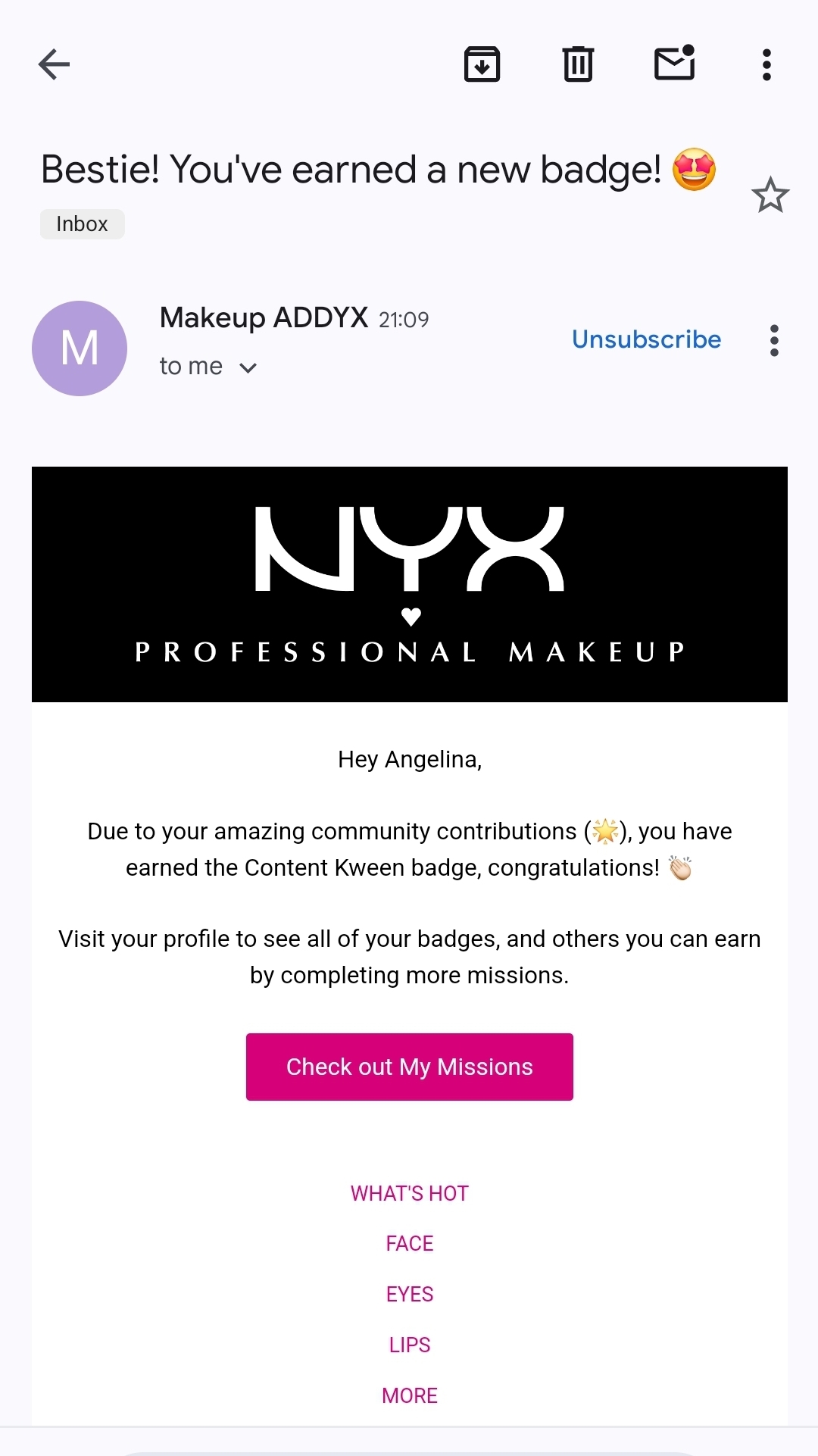Archive this email

coord(482,64)
